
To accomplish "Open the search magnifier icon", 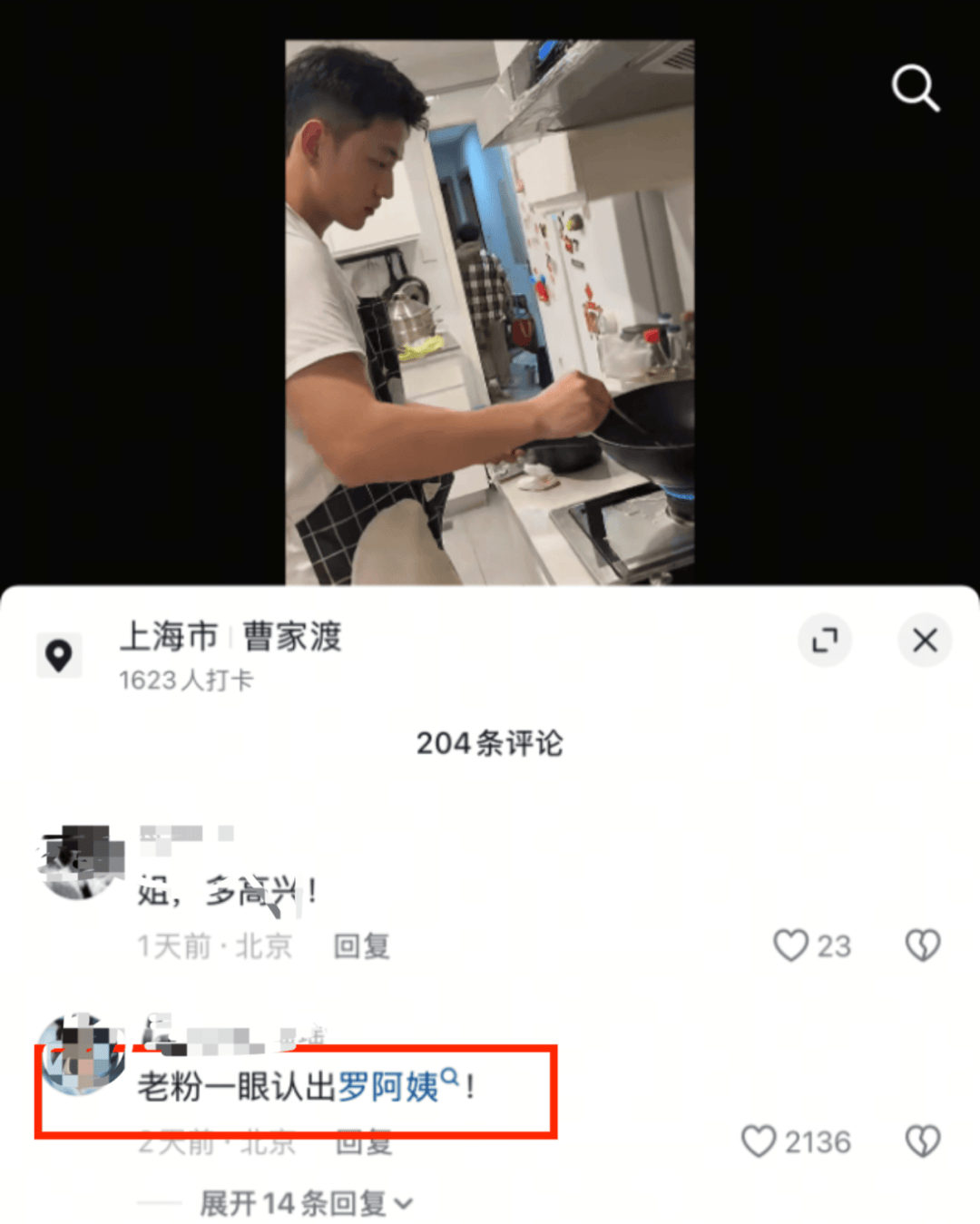I will pyautogui.click(x=915, y=88).
